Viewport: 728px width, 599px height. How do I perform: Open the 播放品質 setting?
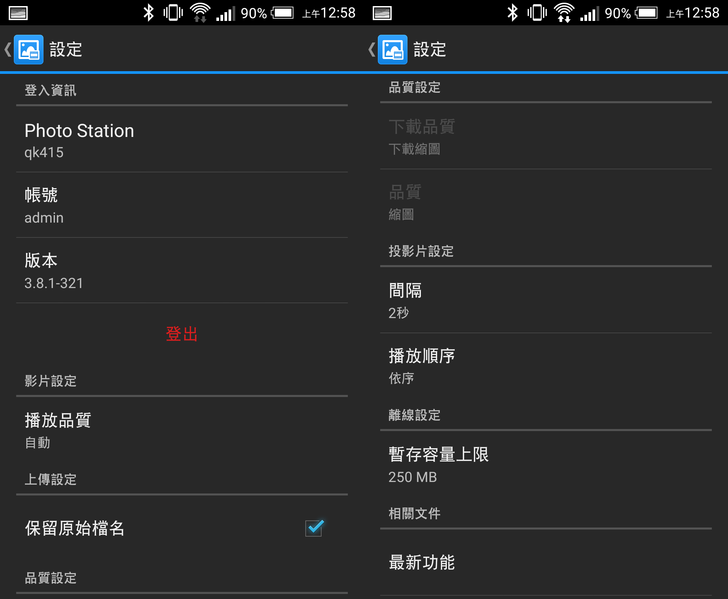[180, 430]
